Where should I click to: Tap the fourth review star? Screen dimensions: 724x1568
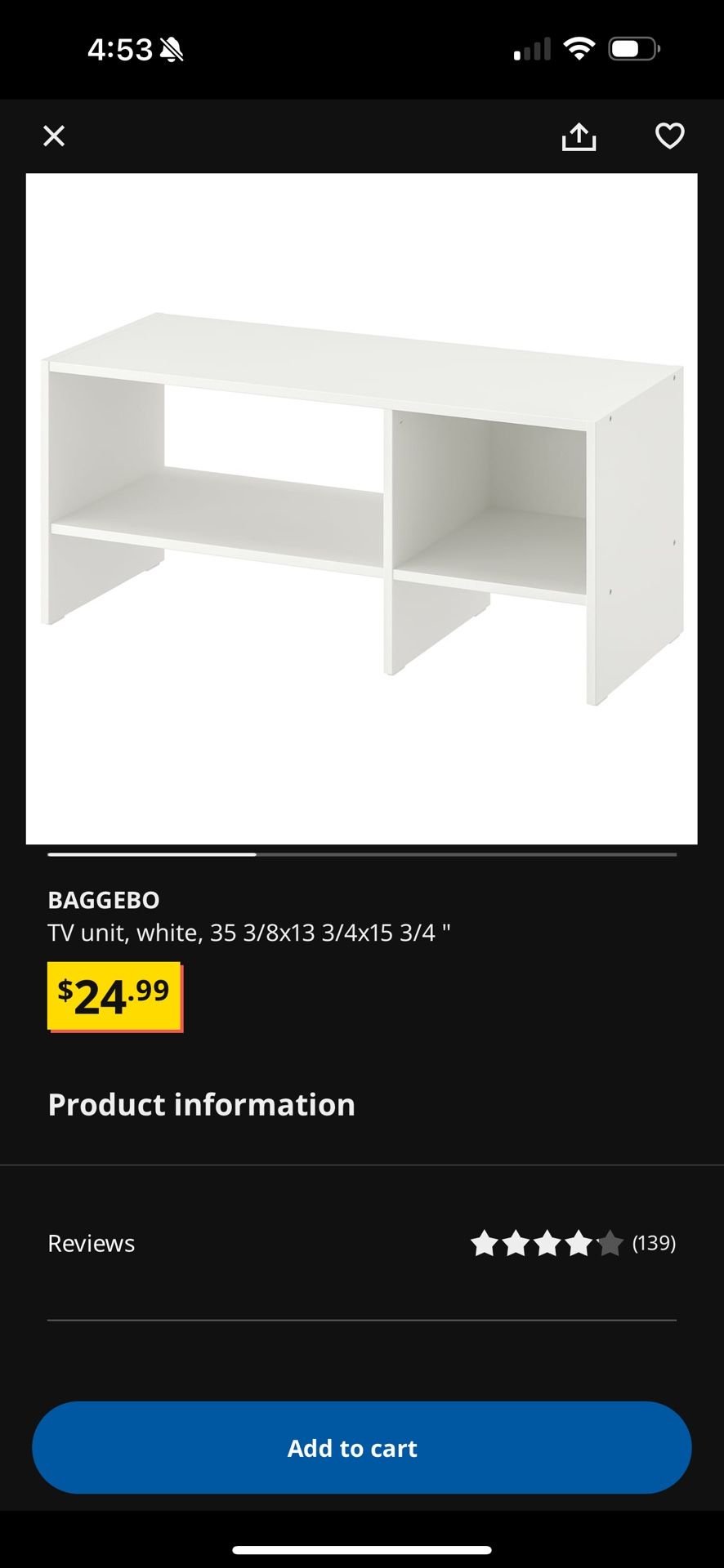pyautogui.click(x=579, y=1244)
